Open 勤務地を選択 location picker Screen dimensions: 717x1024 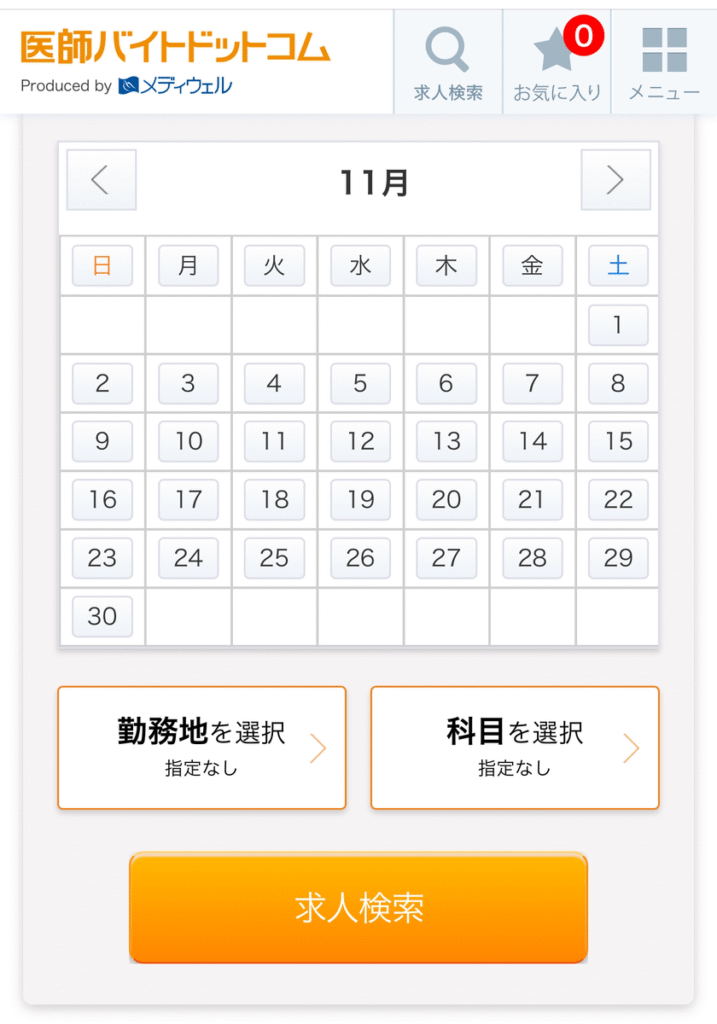click(202, 748)
